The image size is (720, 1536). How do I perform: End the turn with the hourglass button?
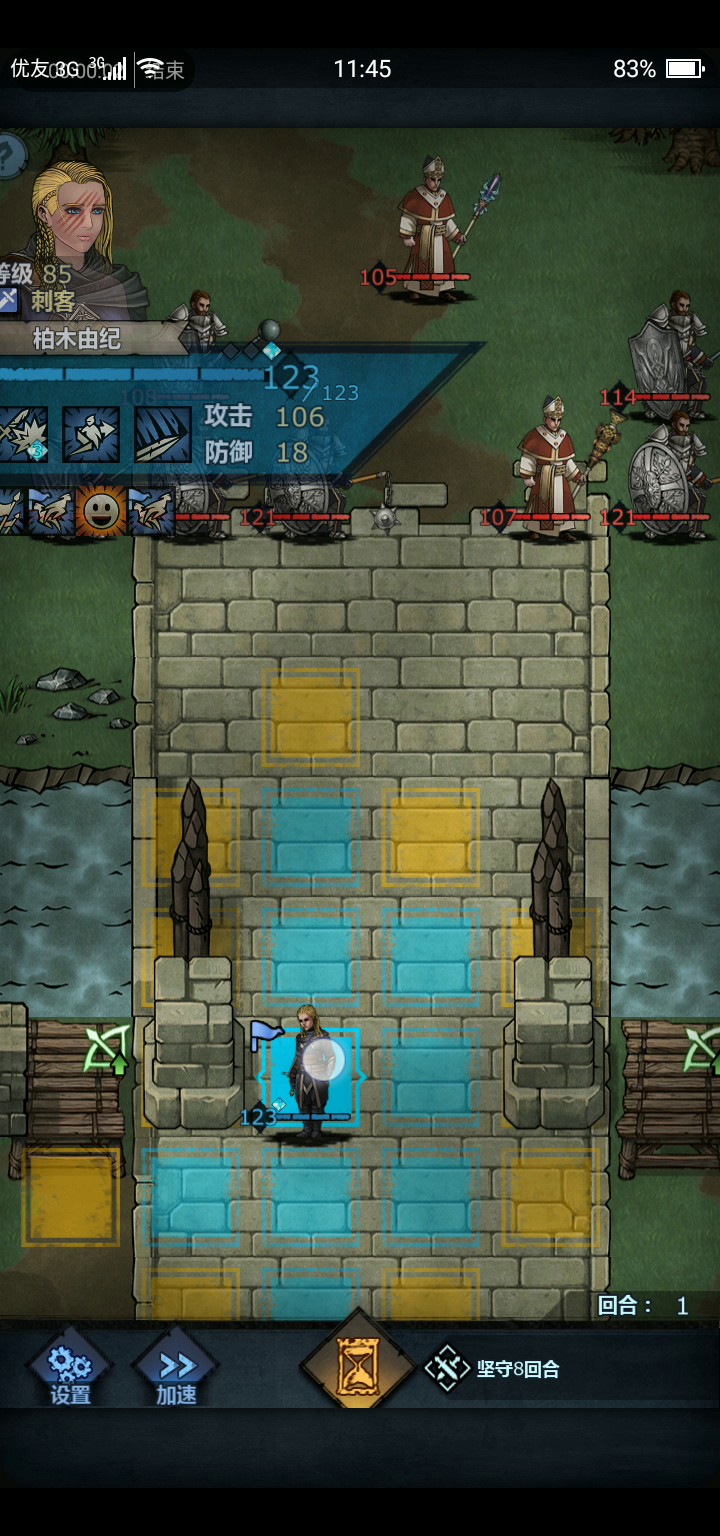pos(359,1369)
